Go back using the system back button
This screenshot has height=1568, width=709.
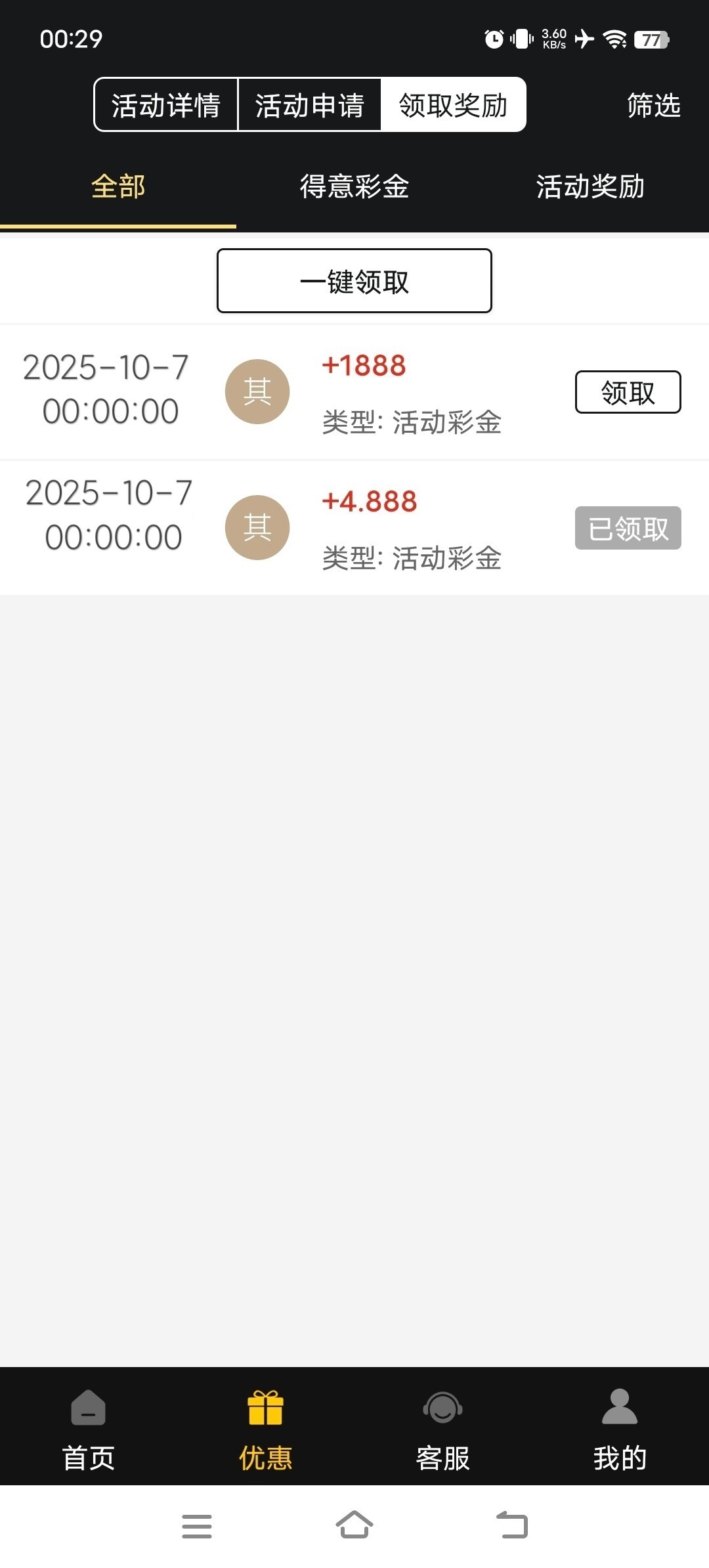512,1525
